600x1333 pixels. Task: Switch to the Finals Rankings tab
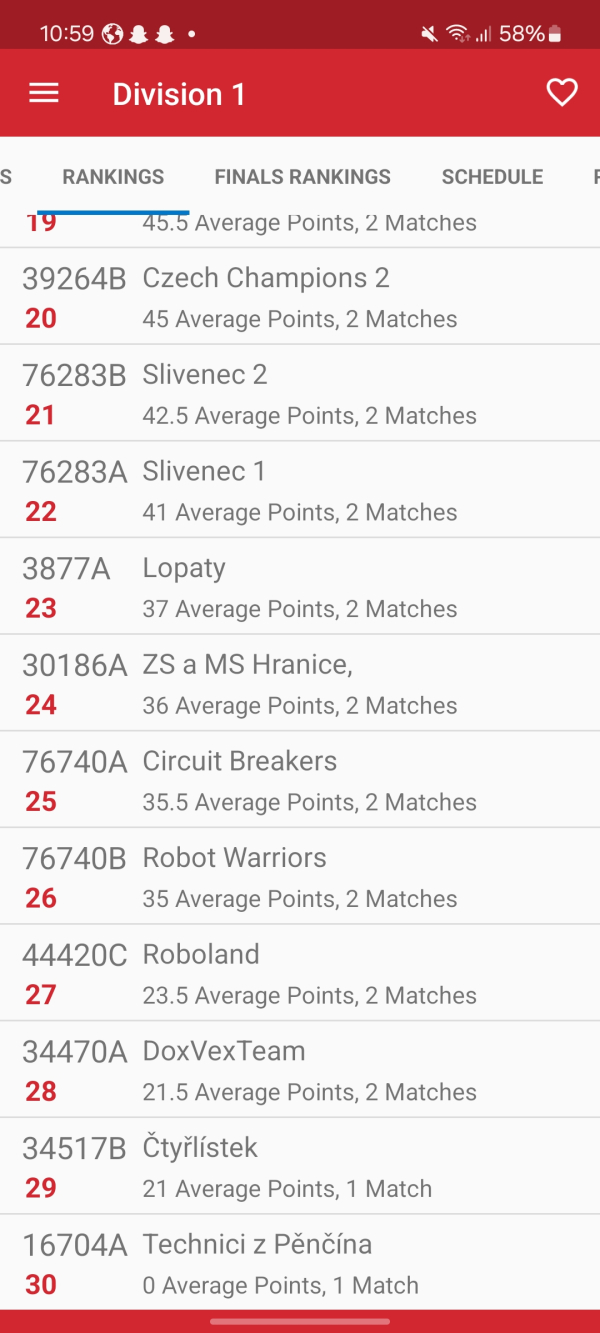point(302,177)
